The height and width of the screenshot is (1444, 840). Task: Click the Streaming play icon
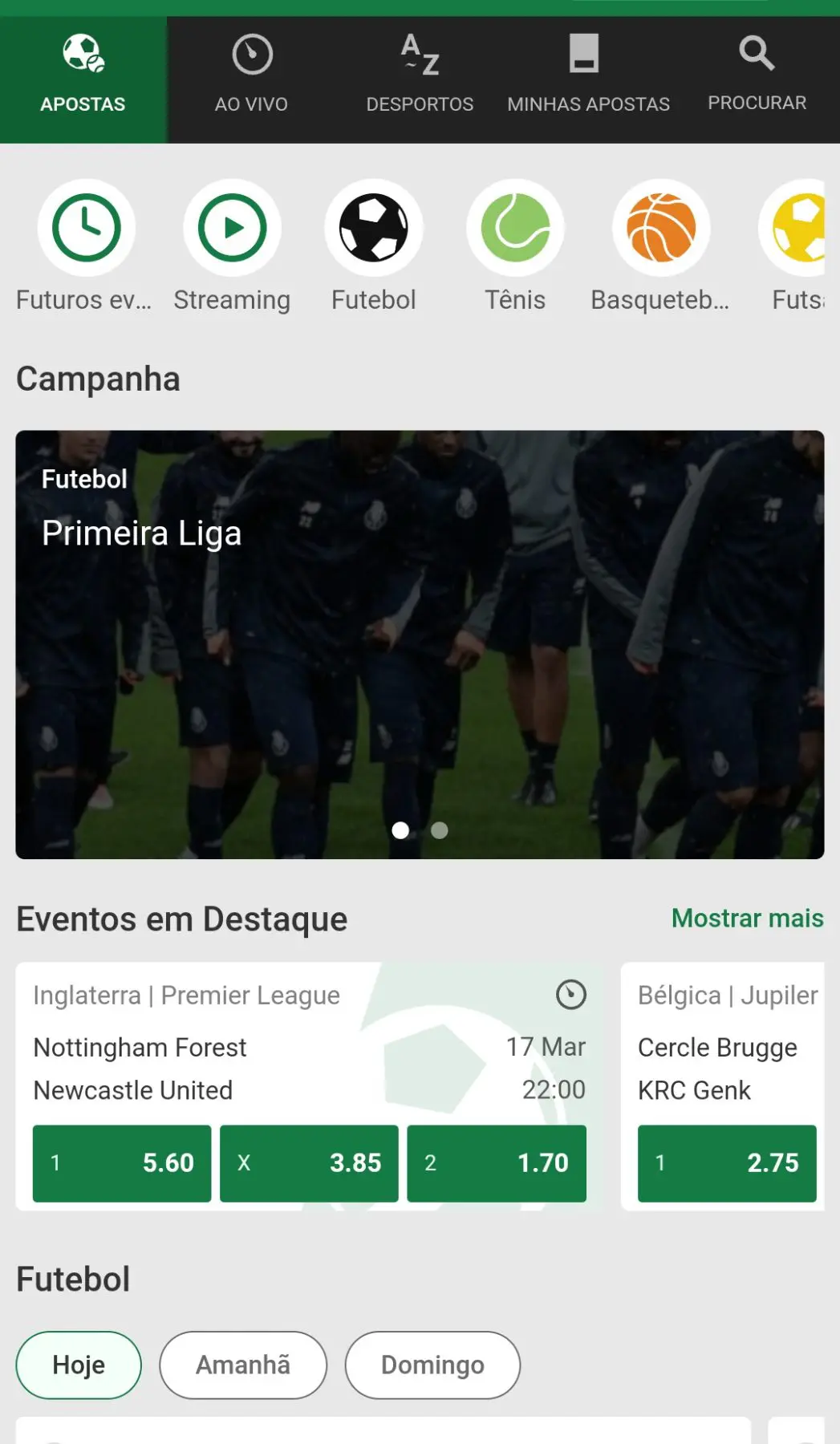(x=232, y=229)
